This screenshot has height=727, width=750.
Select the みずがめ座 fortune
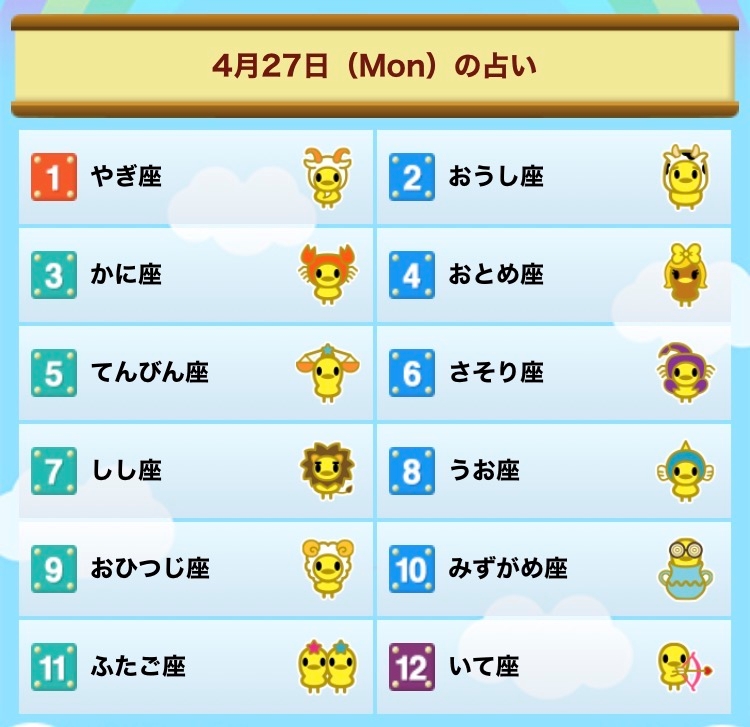pyautogui.click(x=553, y=568)
